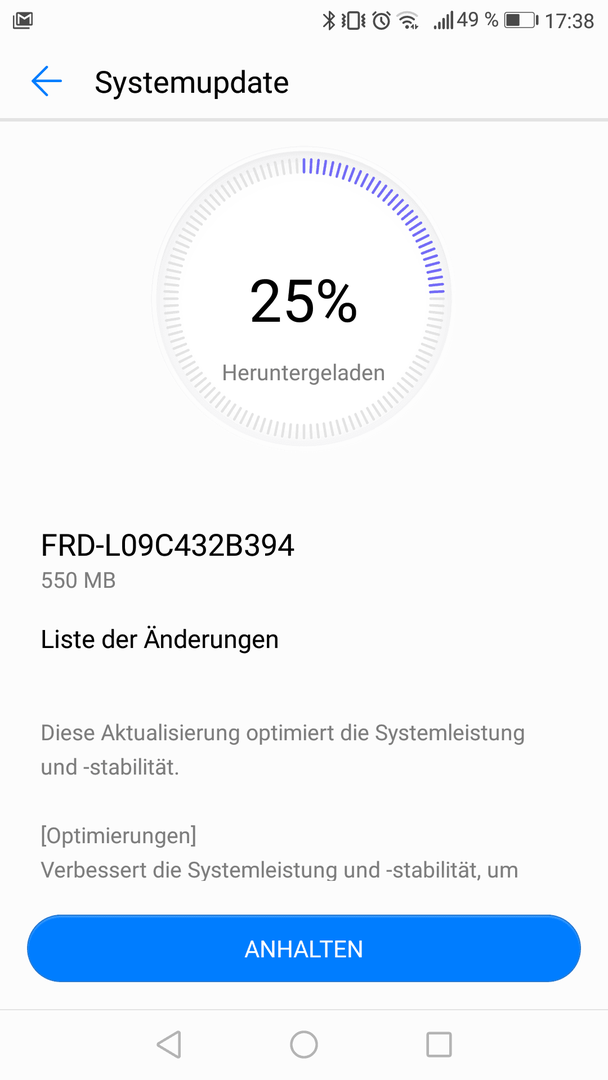This screenshot has height=1080, width=608.
Task: Pause the download with ANHALTEN
Action: coord(304,949)
